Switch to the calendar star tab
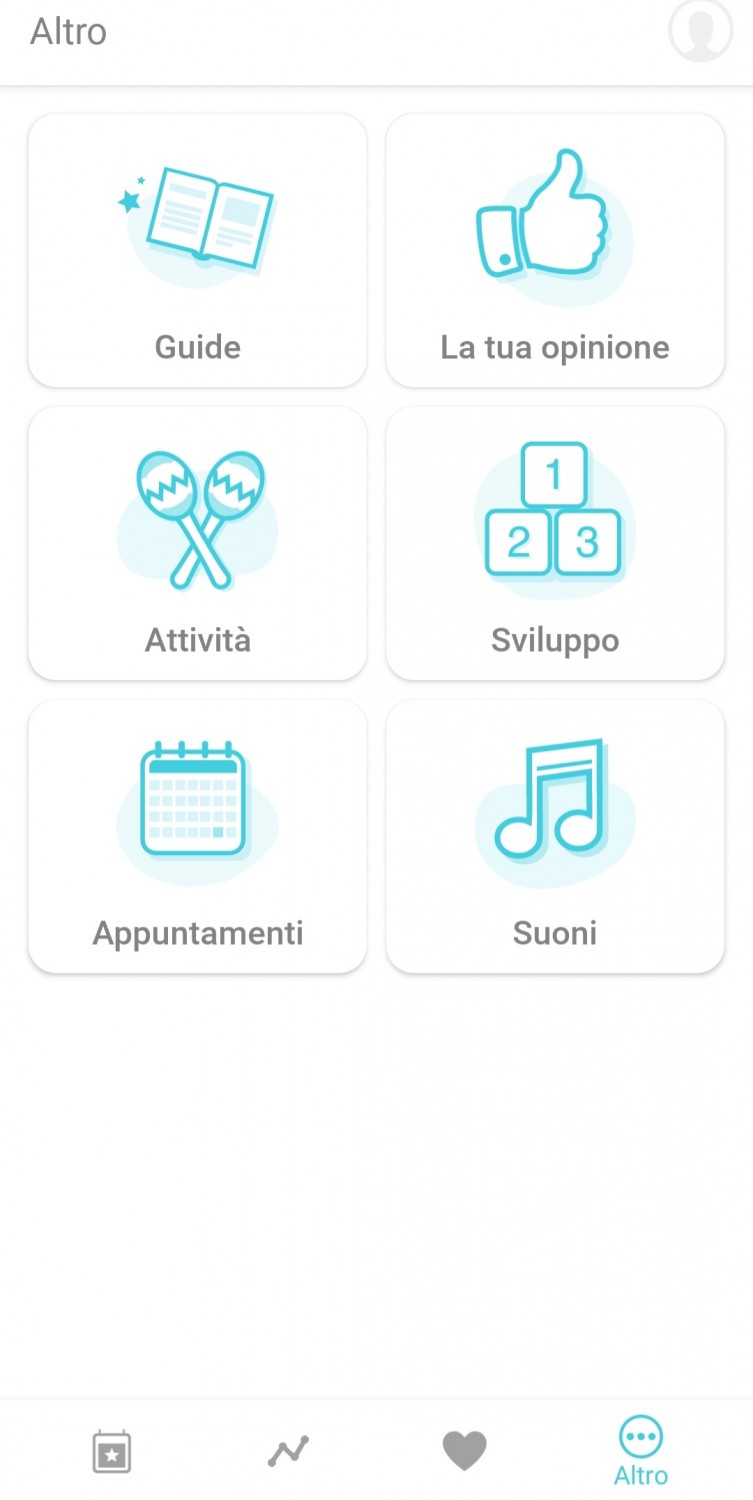Viewport: 753px width, 1500px height. coord(112,1451)
